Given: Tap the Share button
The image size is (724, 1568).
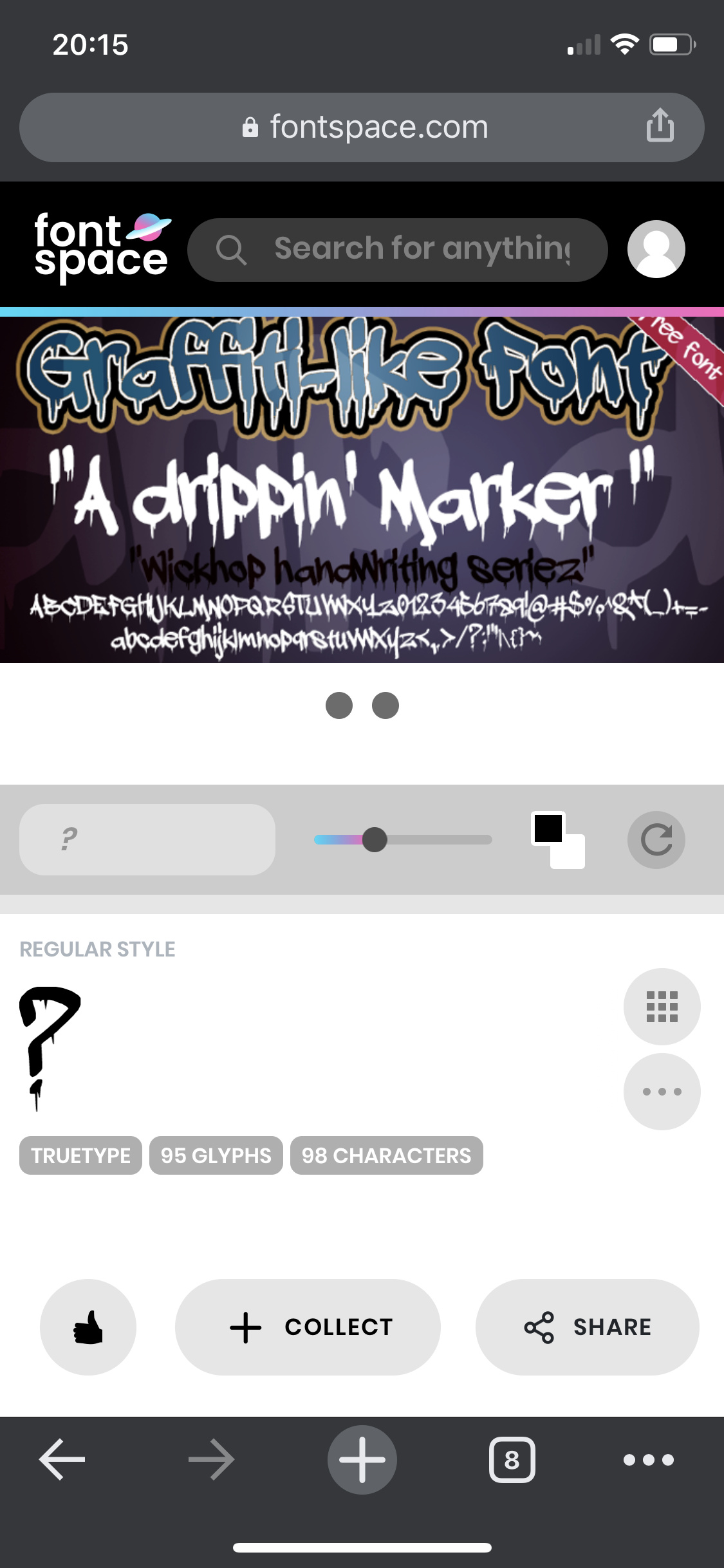Looking at the screenshot, I should pos(587,1327).
